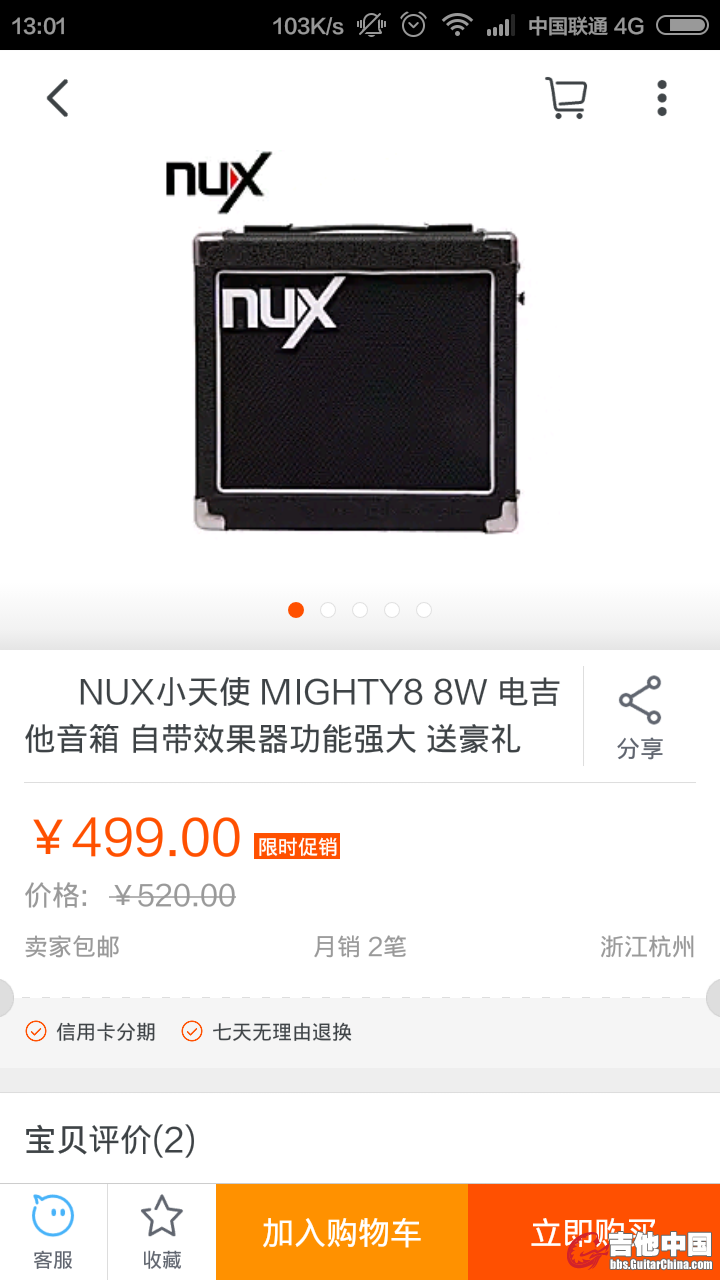Add item to favorites (收藏)
Screen dimensions: 720x1280
162,1232
